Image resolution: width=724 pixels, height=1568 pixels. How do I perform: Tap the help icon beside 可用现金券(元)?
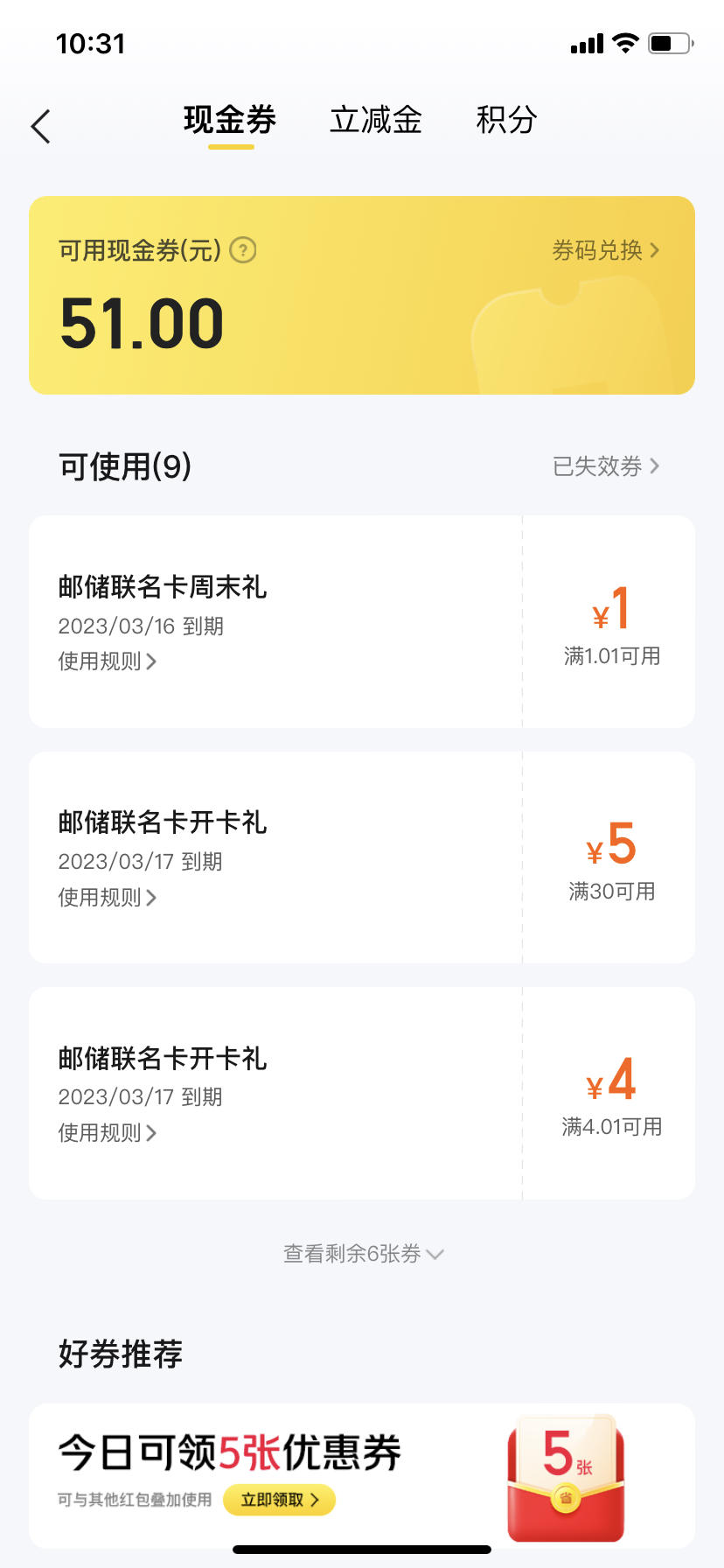[242, 251]
